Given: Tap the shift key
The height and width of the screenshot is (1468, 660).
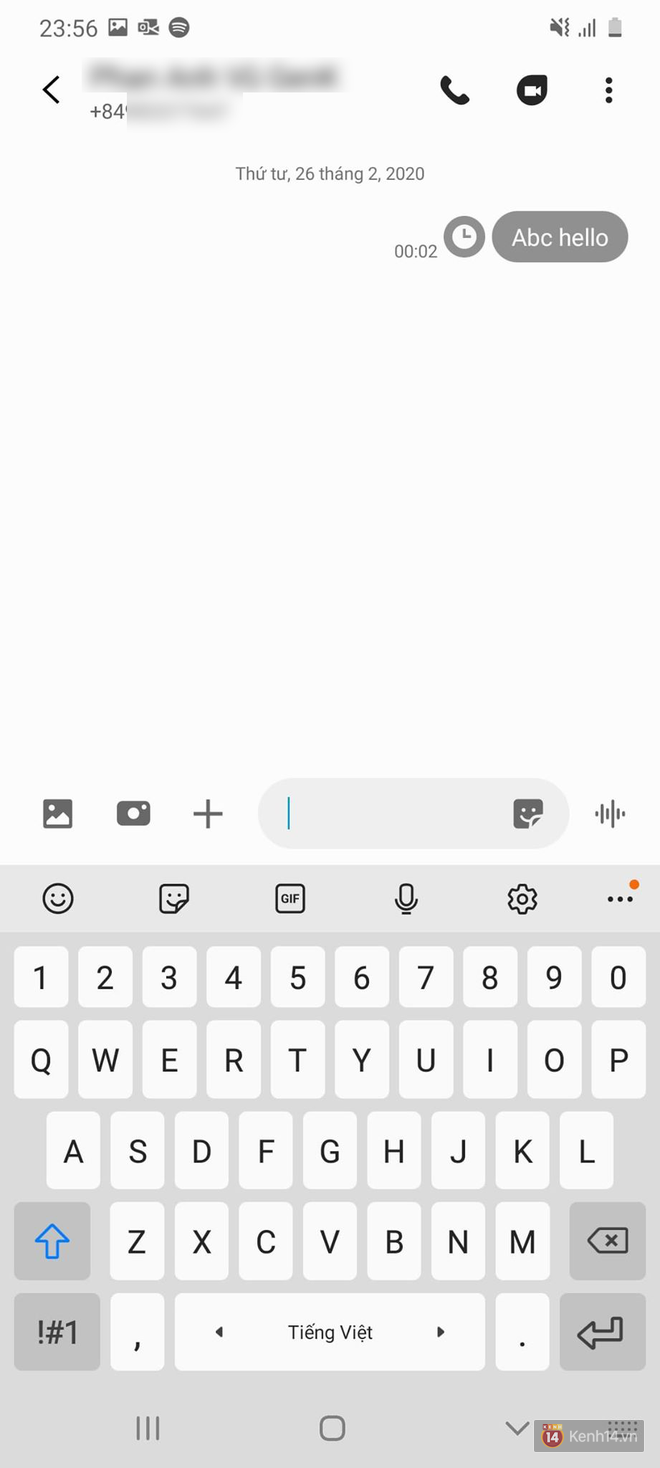Looking at the screenshot, I should coord(52,1242).
